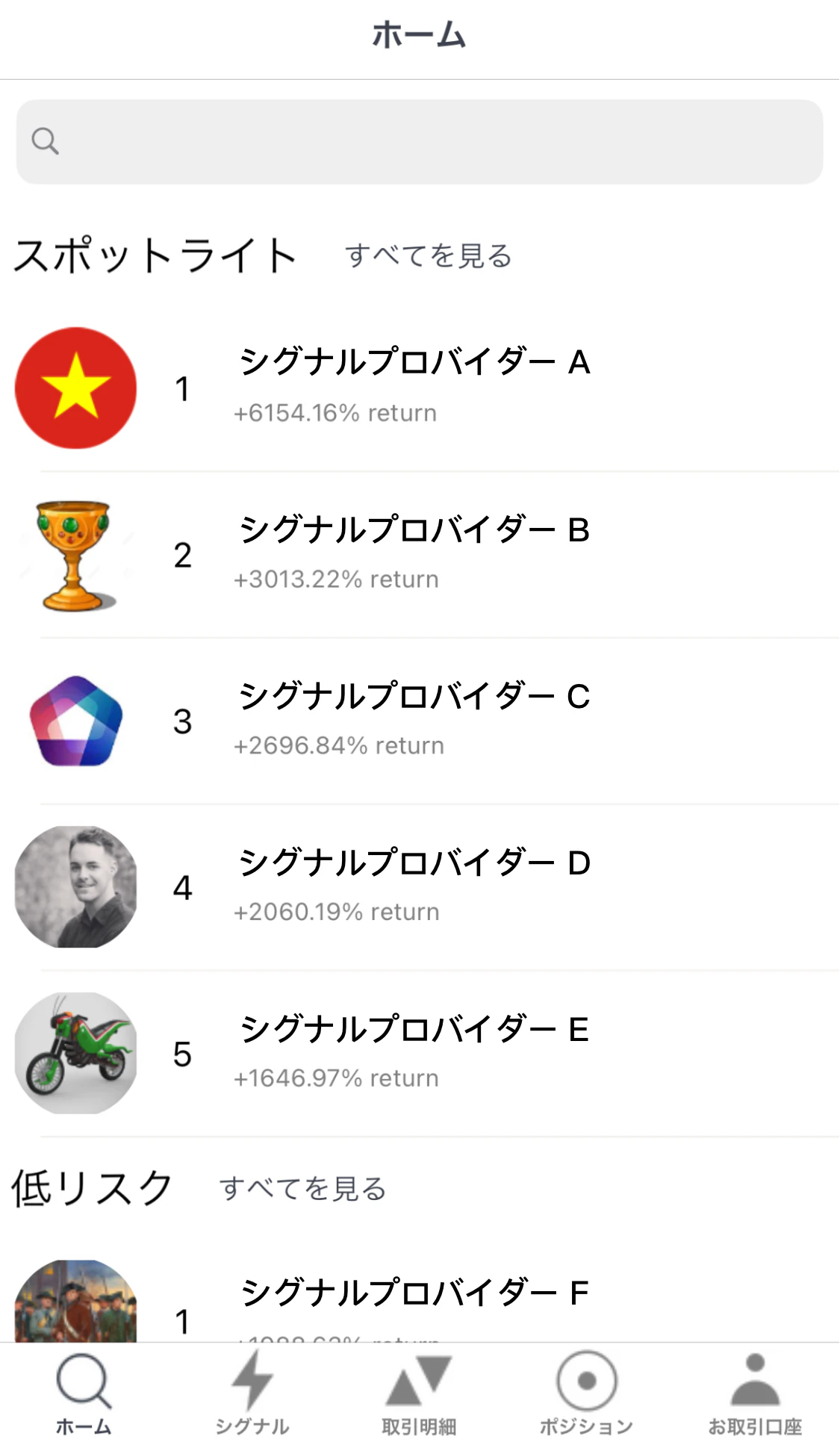Open シグナルプロバイダー D details

[414, 865]
